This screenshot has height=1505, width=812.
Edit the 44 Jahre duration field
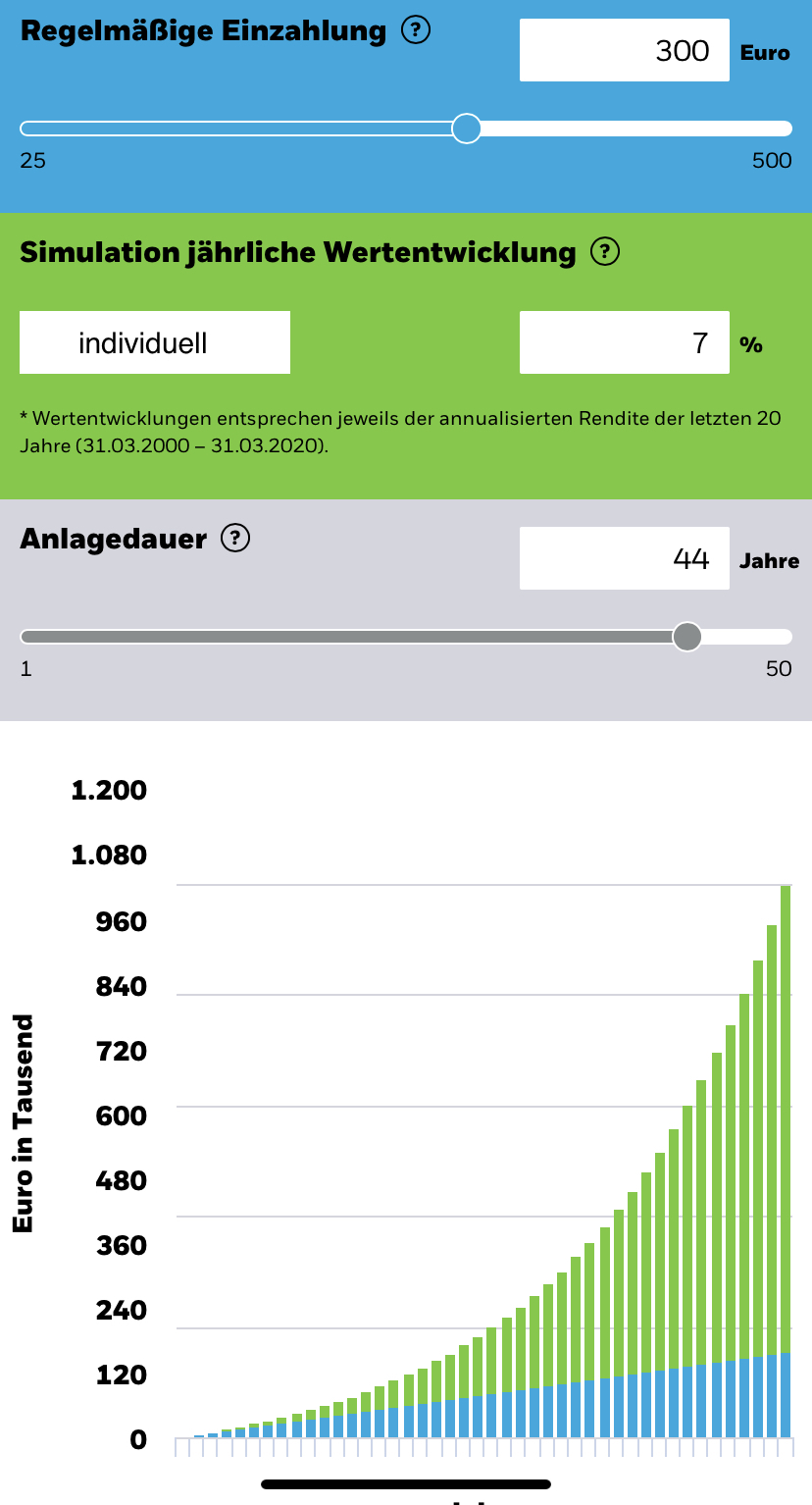(625, 558)
